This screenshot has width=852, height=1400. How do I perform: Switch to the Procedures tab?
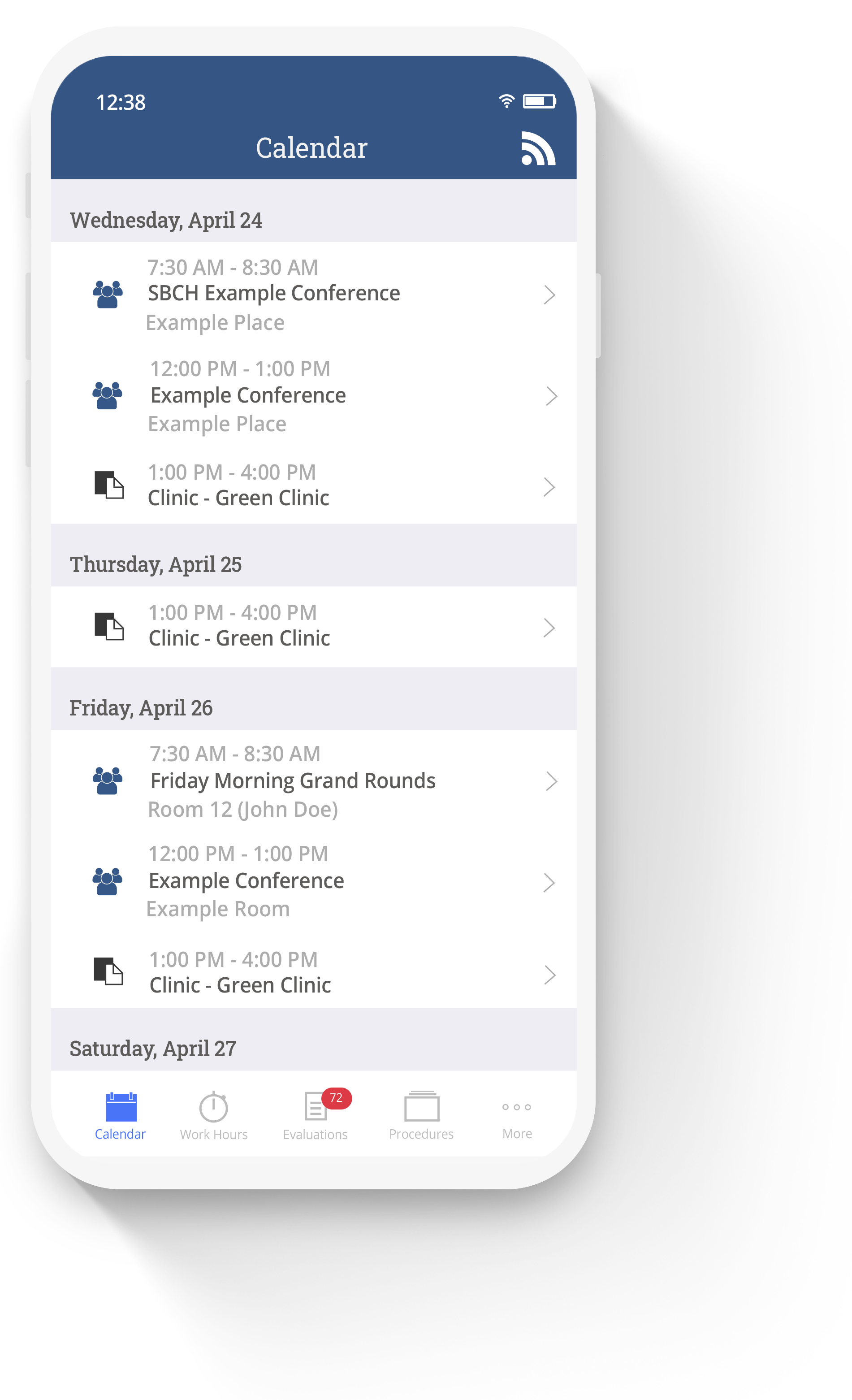(421, 1116)
